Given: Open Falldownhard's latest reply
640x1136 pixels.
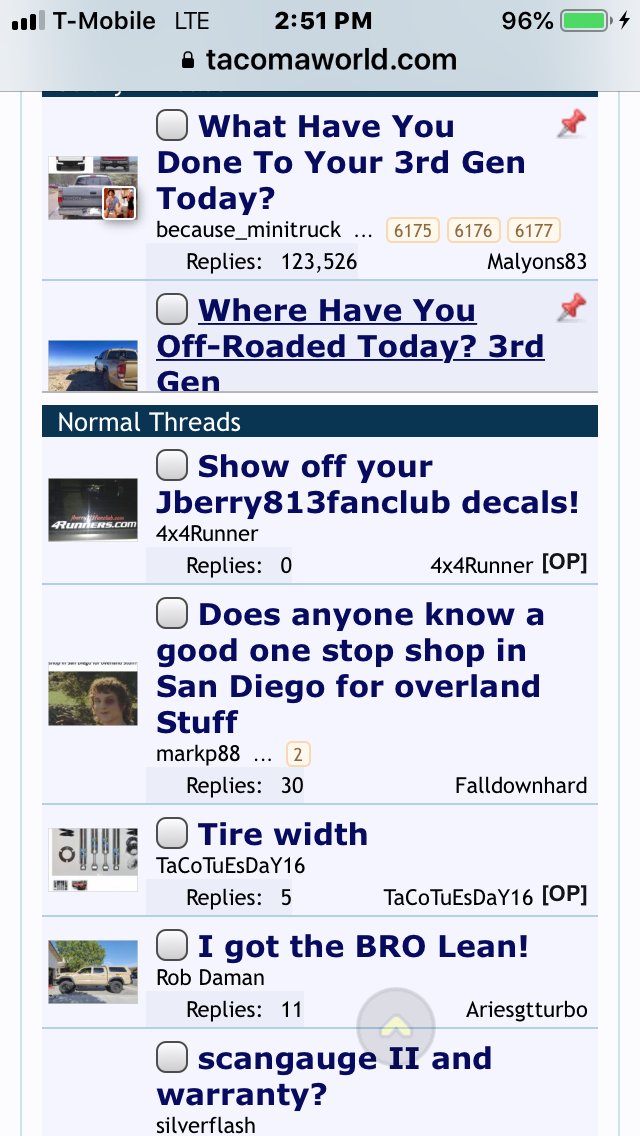Looking at the screenshot, I should tap(521, 785).
